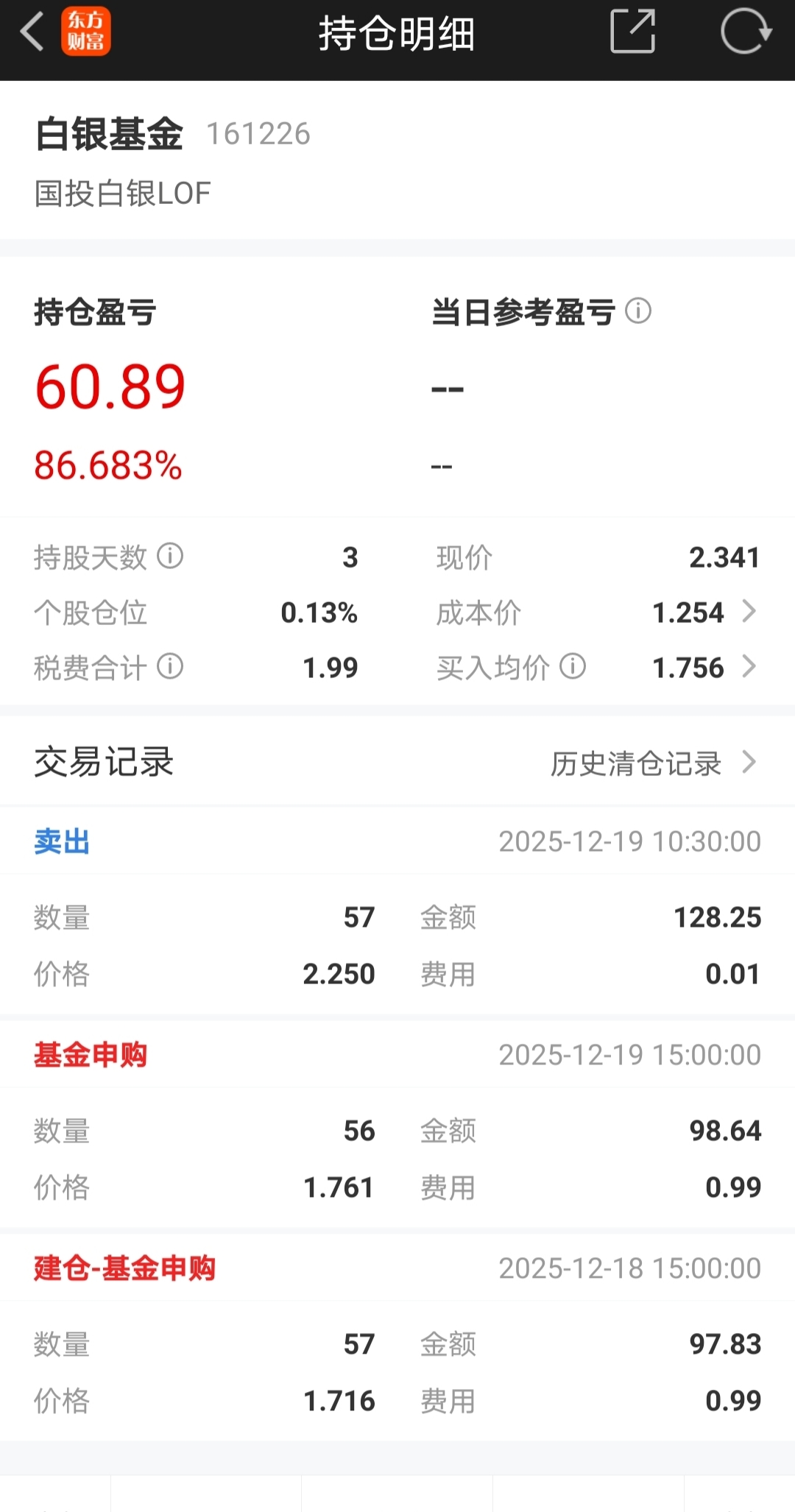The image size is (795, 1512).
Task: Tap the fund name 白银基金
Action: (110, 133)
